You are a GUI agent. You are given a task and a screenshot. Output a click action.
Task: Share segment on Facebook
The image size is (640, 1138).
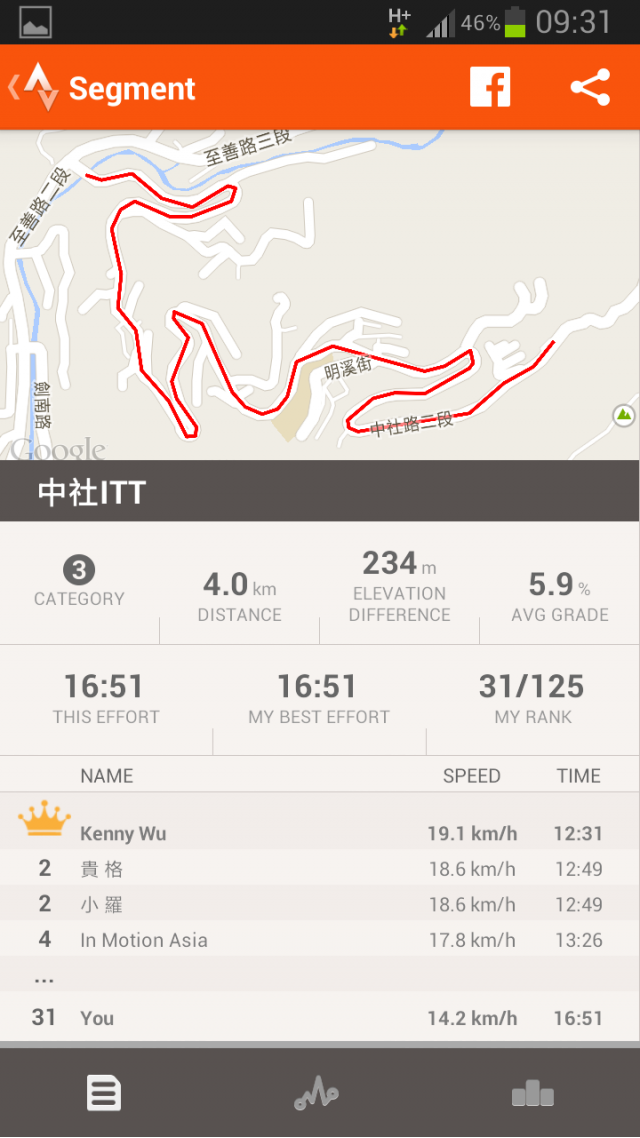coord(490,88)
